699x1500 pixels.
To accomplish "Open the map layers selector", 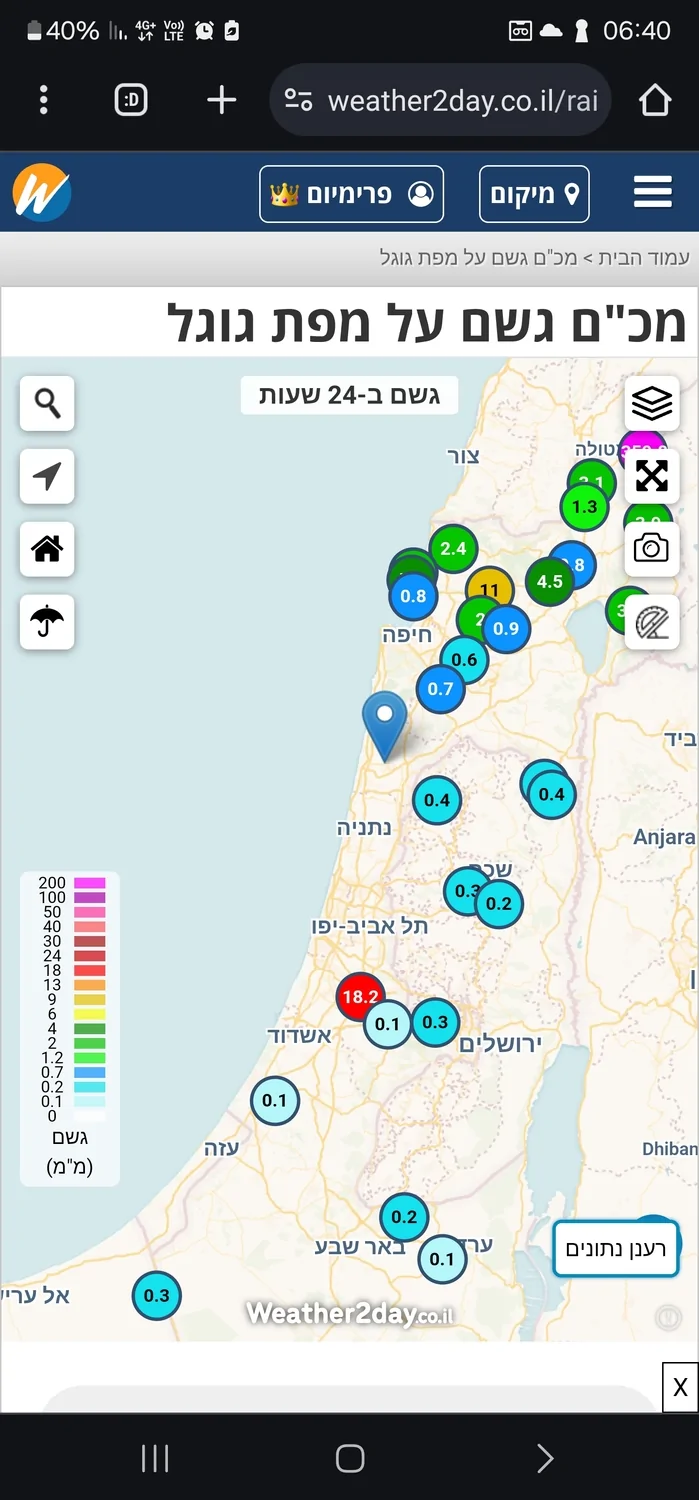I will pyautogui.click(x=652, y=403).
